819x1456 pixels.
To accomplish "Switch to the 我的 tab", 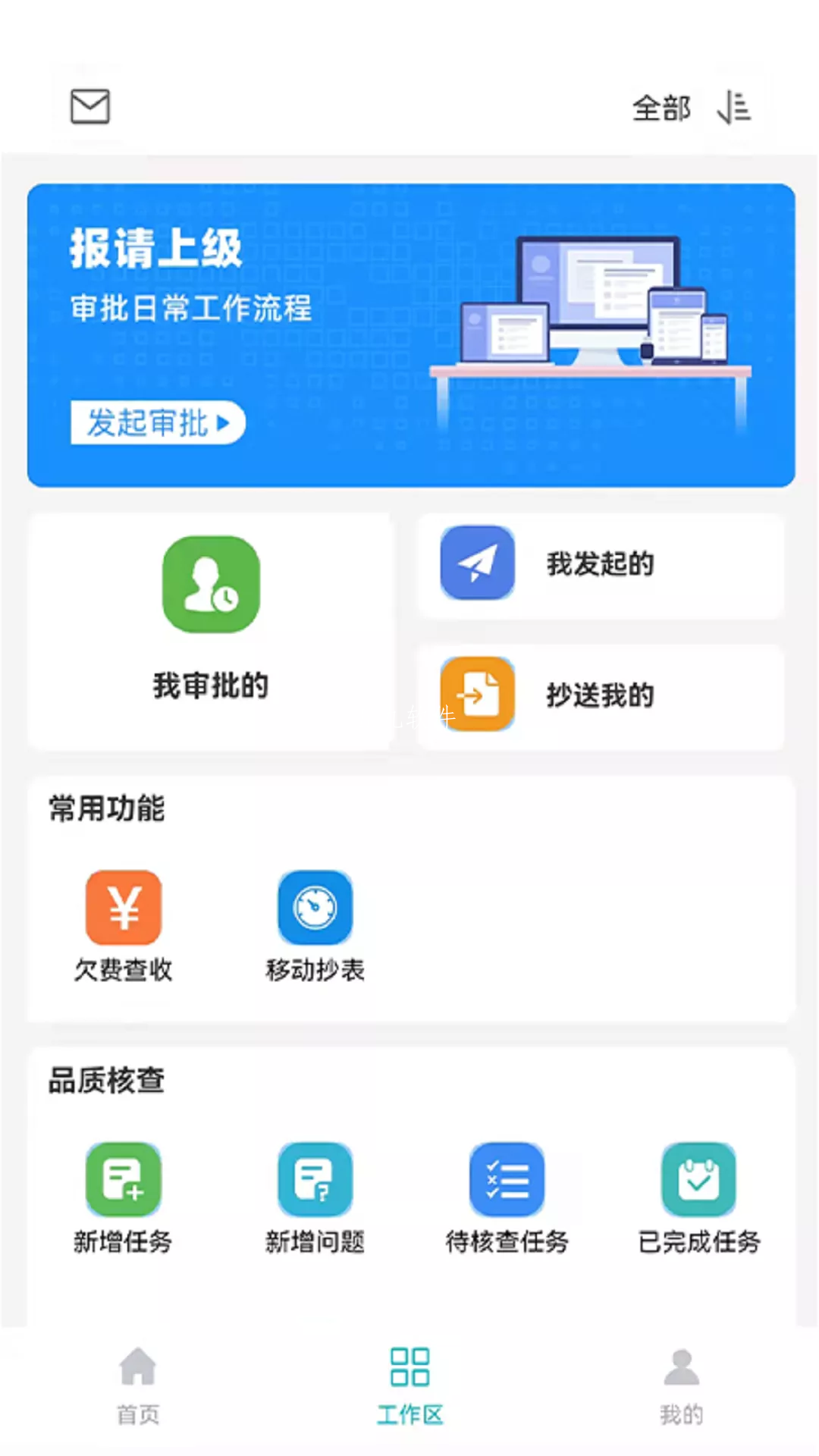I will pos(681,1386).
